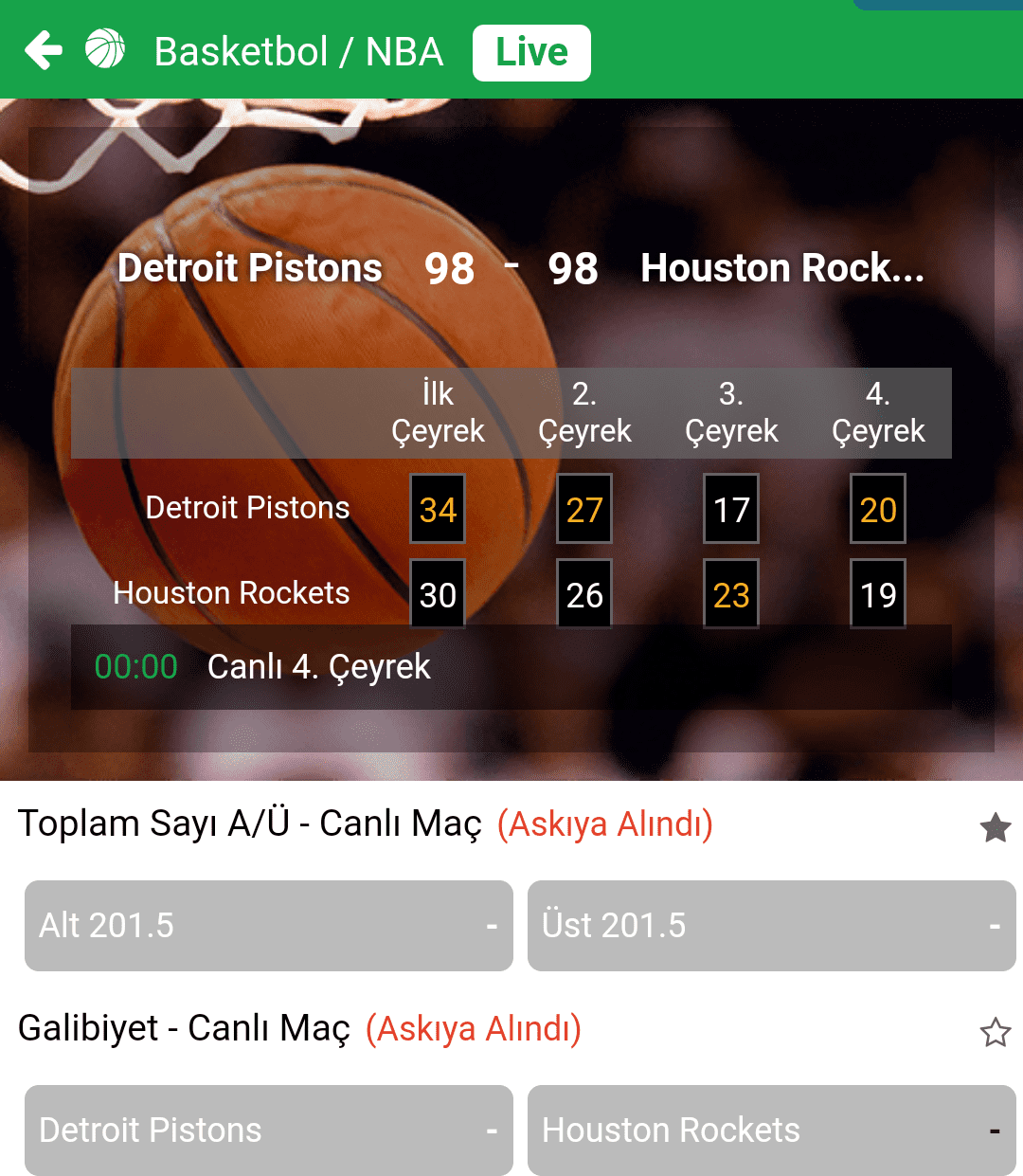Screen dimensions: 1023x1176
Task: Choose Detroit Pistons to win
Action: 268,1130
